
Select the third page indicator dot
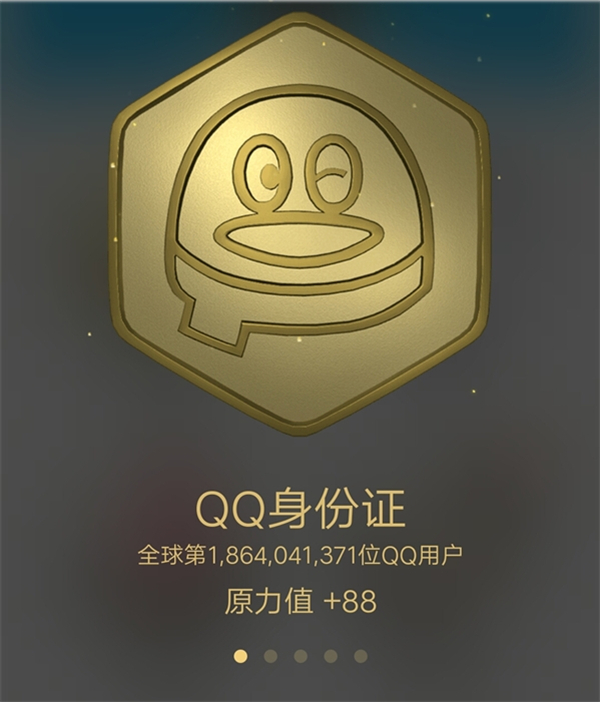click(300, 656)
